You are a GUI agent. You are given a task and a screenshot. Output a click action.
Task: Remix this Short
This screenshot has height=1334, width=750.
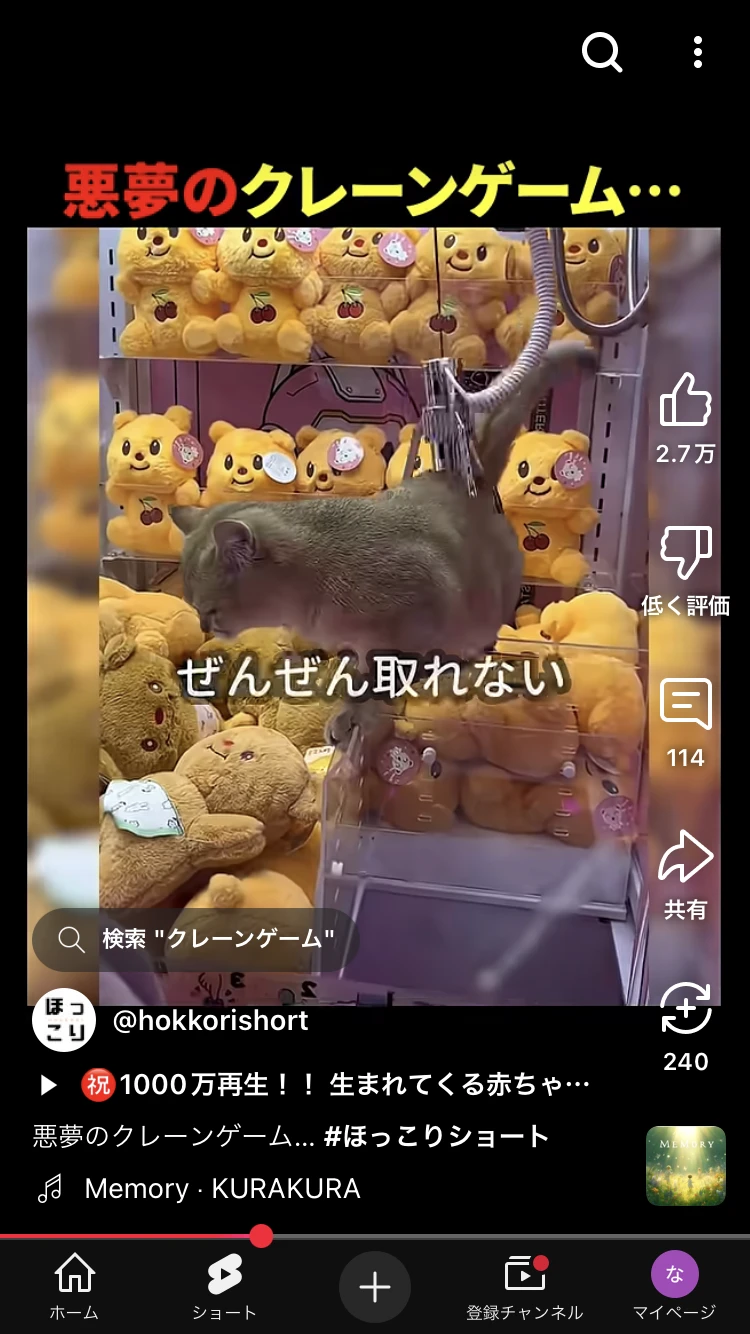(685, 1010)
